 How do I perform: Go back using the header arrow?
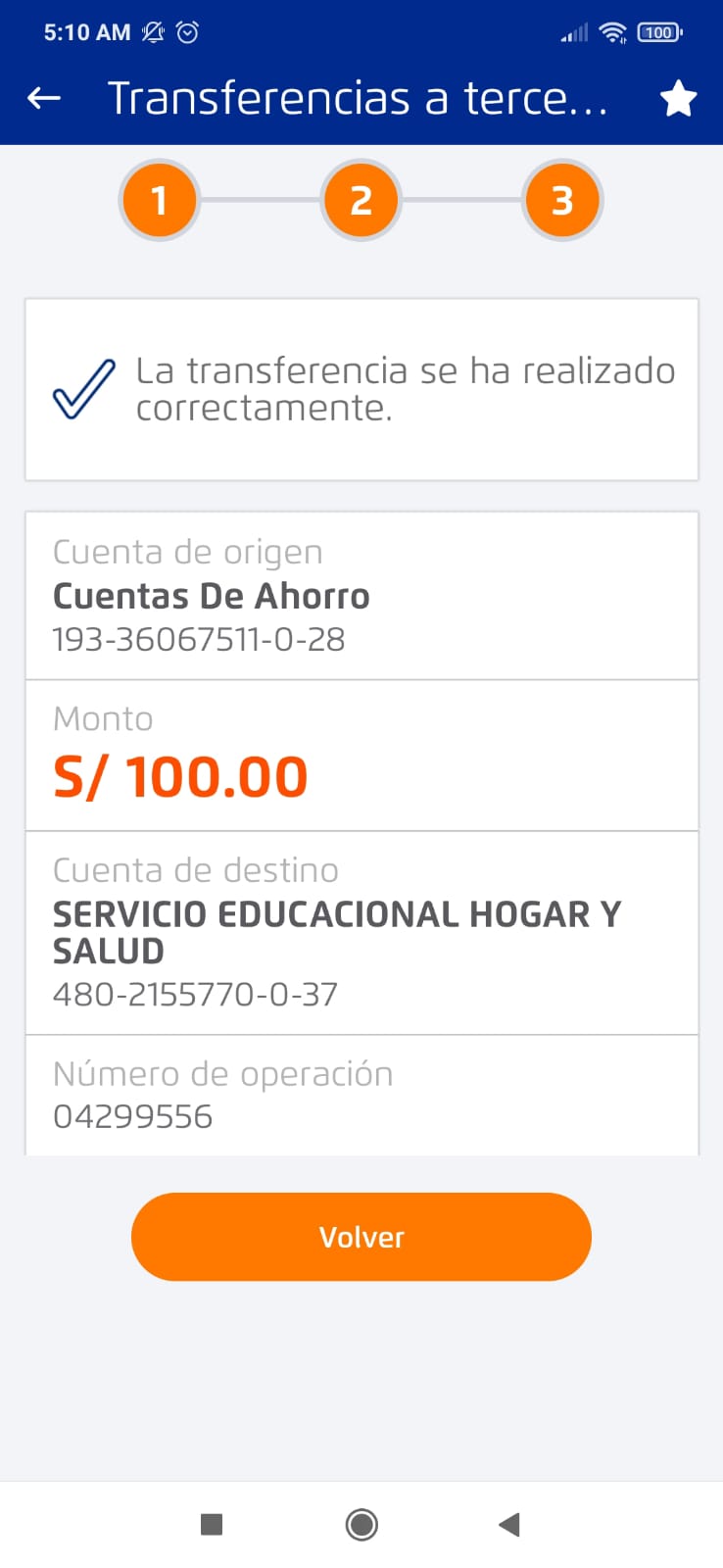pos(44,98)
